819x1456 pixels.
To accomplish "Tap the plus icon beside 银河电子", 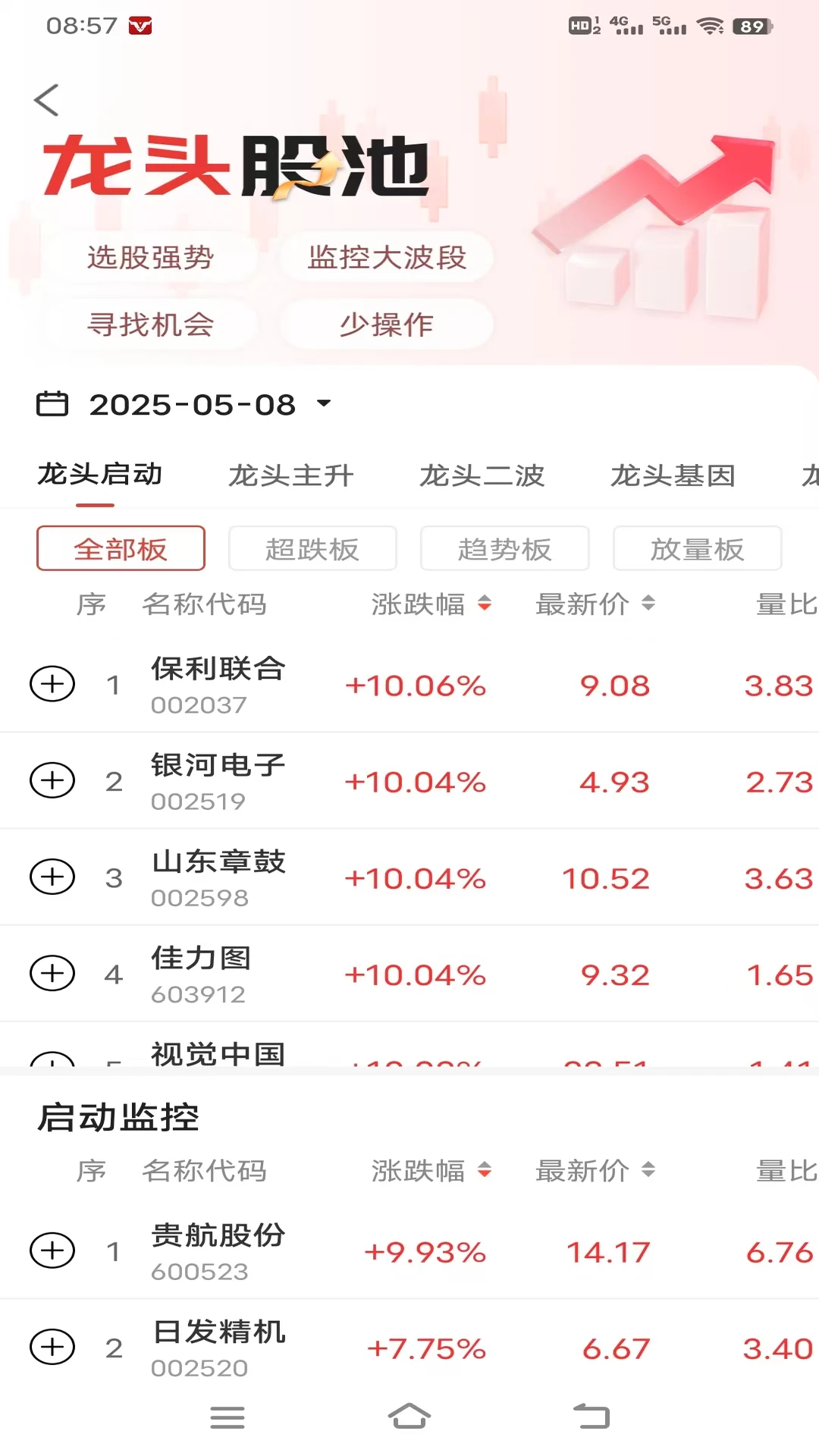I will tap(52, 780).
